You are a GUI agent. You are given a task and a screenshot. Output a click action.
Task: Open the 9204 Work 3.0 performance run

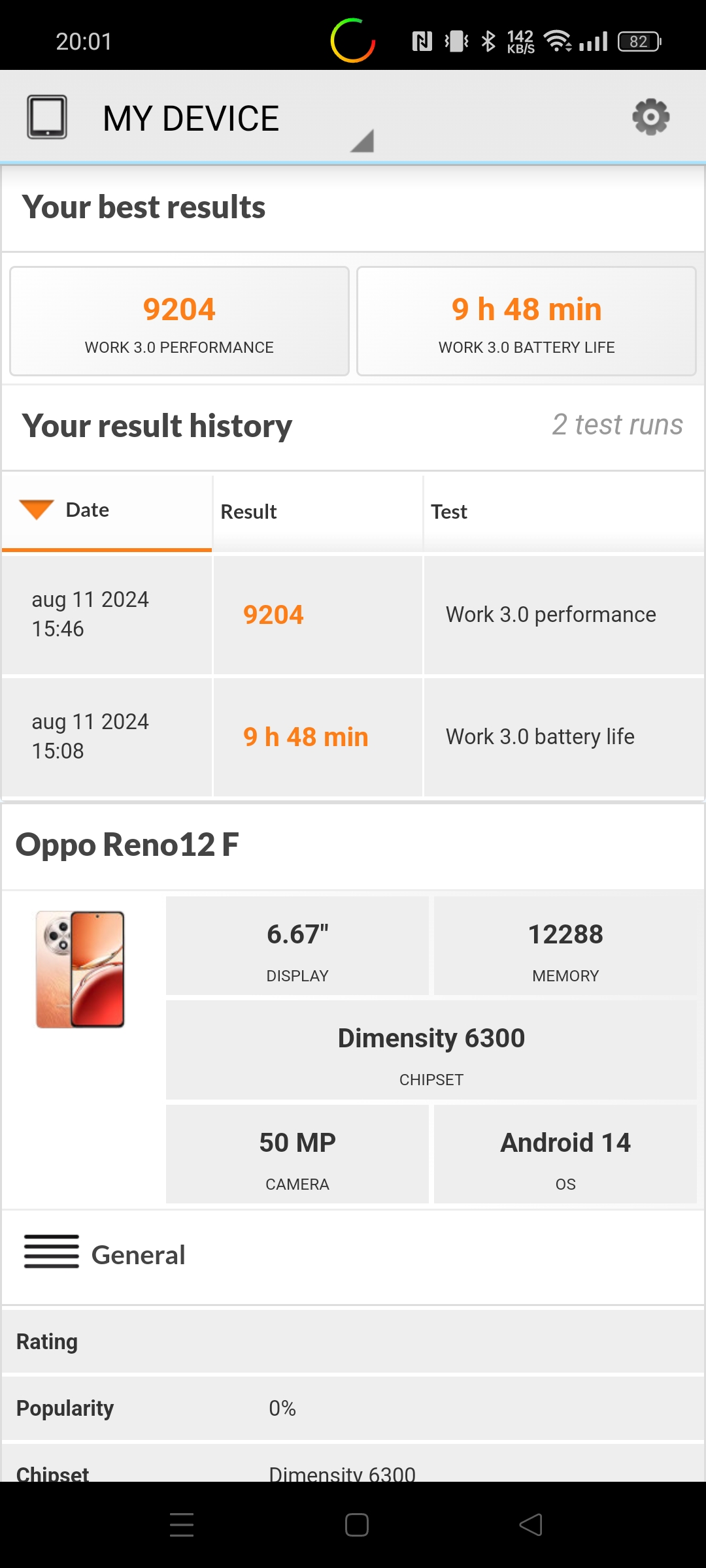pos(353,614)
